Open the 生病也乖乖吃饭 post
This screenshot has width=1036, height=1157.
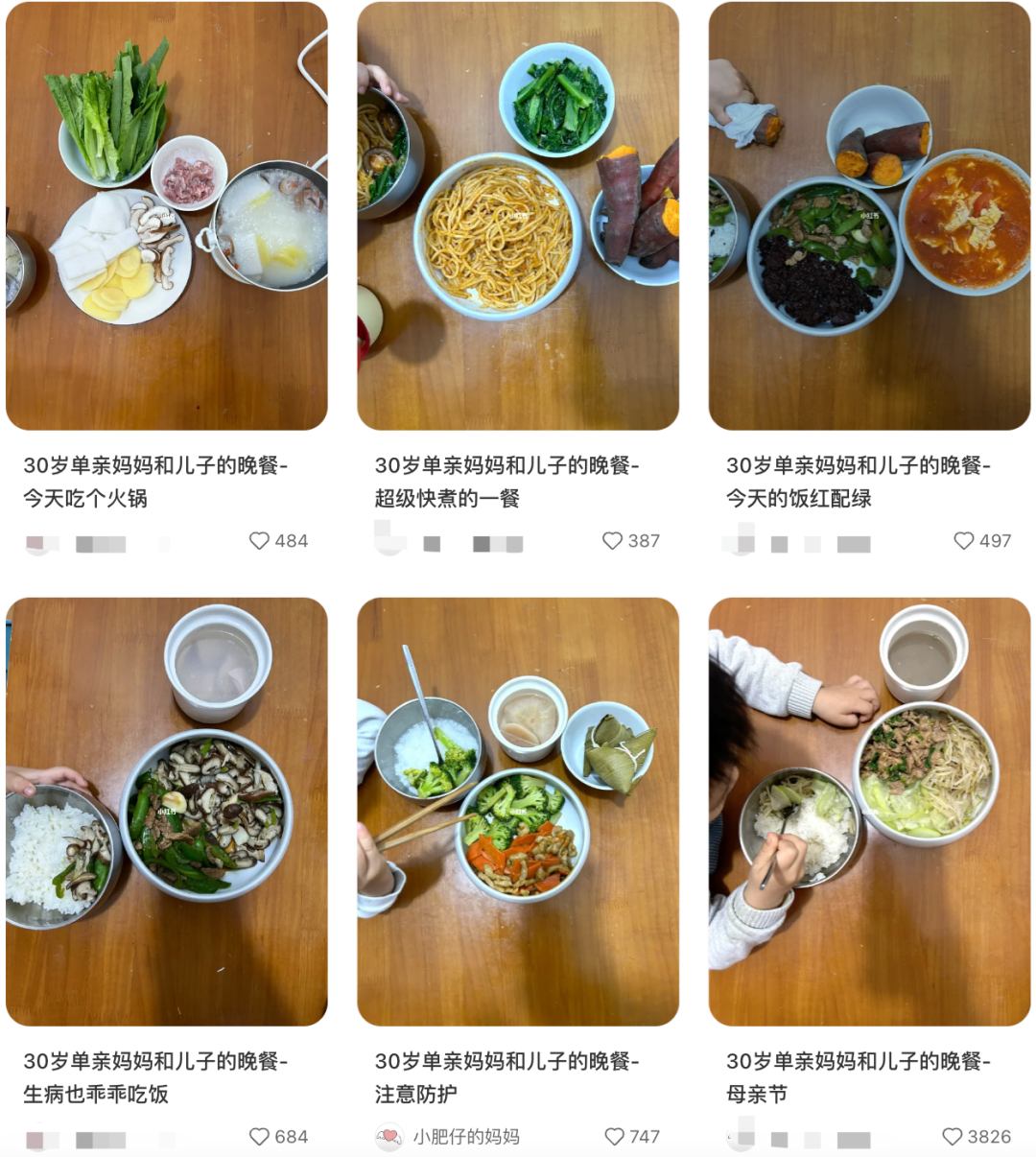(166, 812)
